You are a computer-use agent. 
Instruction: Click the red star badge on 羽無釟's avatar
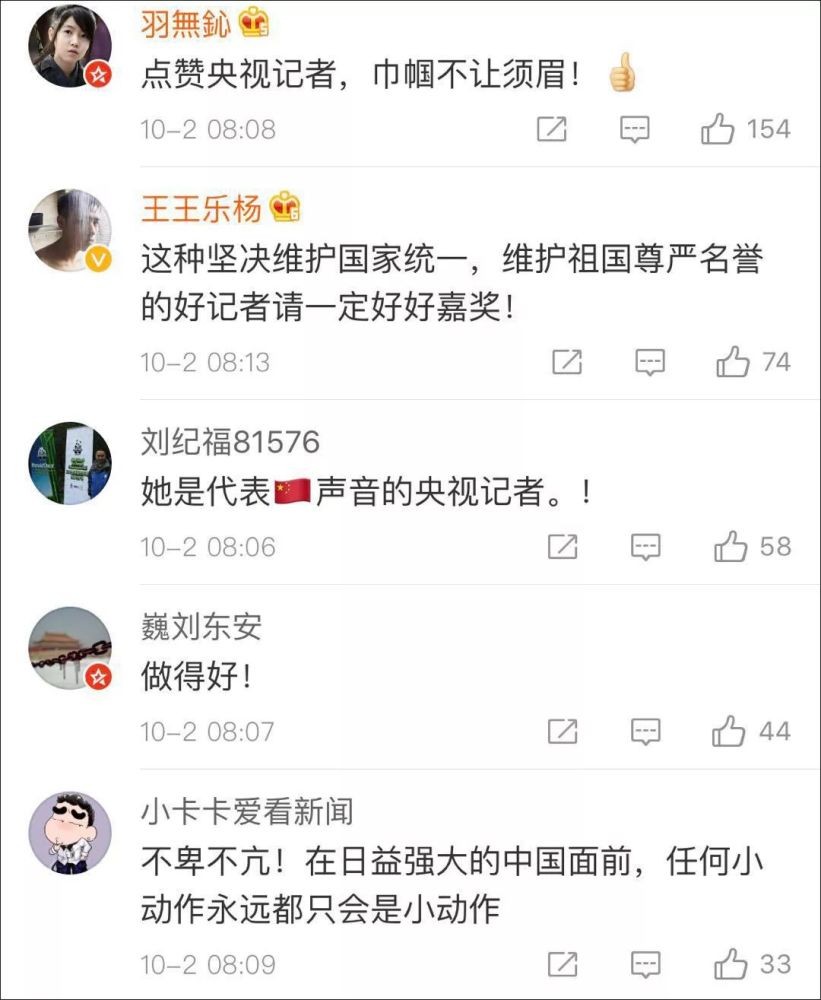click(x=96, y=72)
